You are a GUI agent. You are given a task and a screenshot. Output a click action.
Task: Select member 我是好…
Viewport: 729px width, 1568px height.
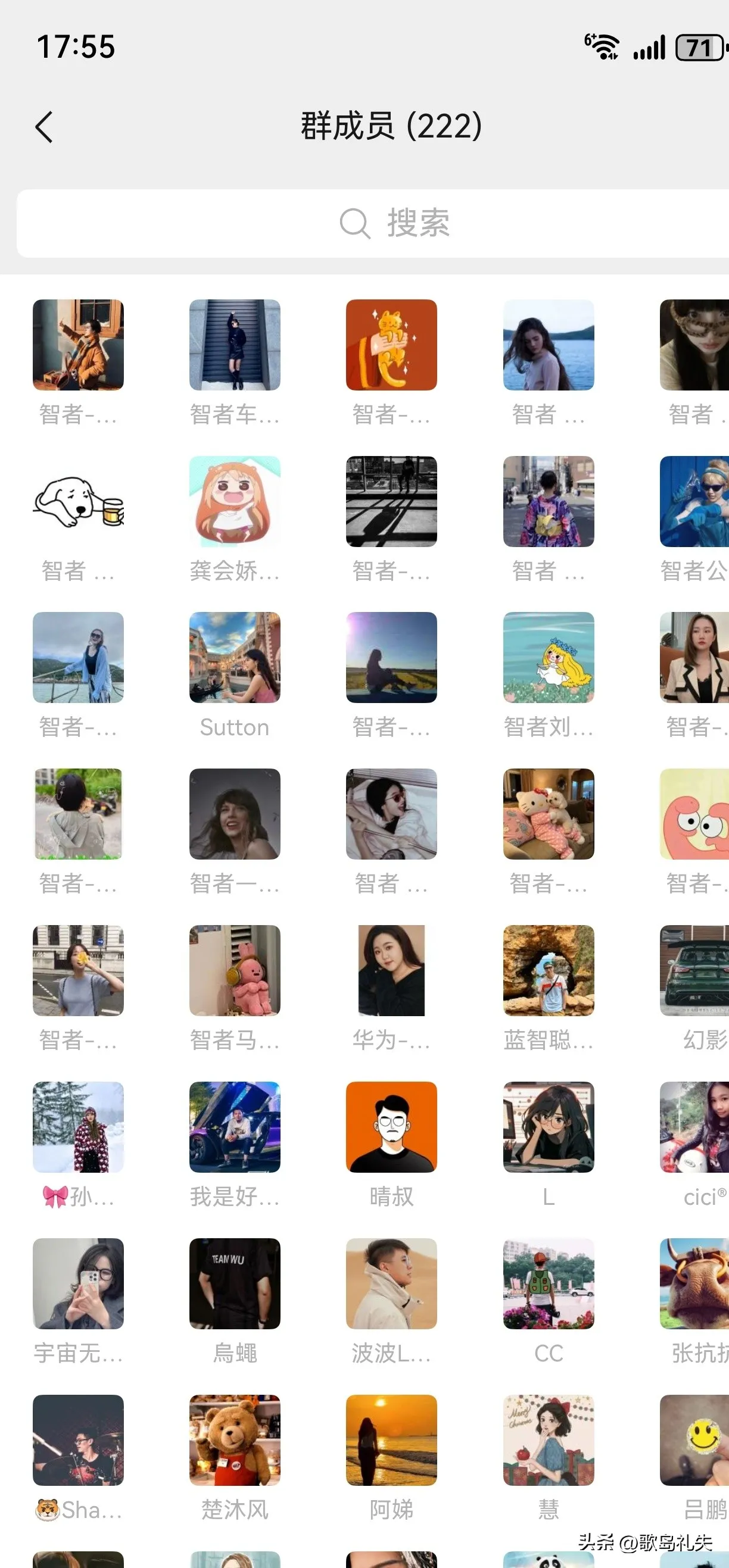(235, 1127)
